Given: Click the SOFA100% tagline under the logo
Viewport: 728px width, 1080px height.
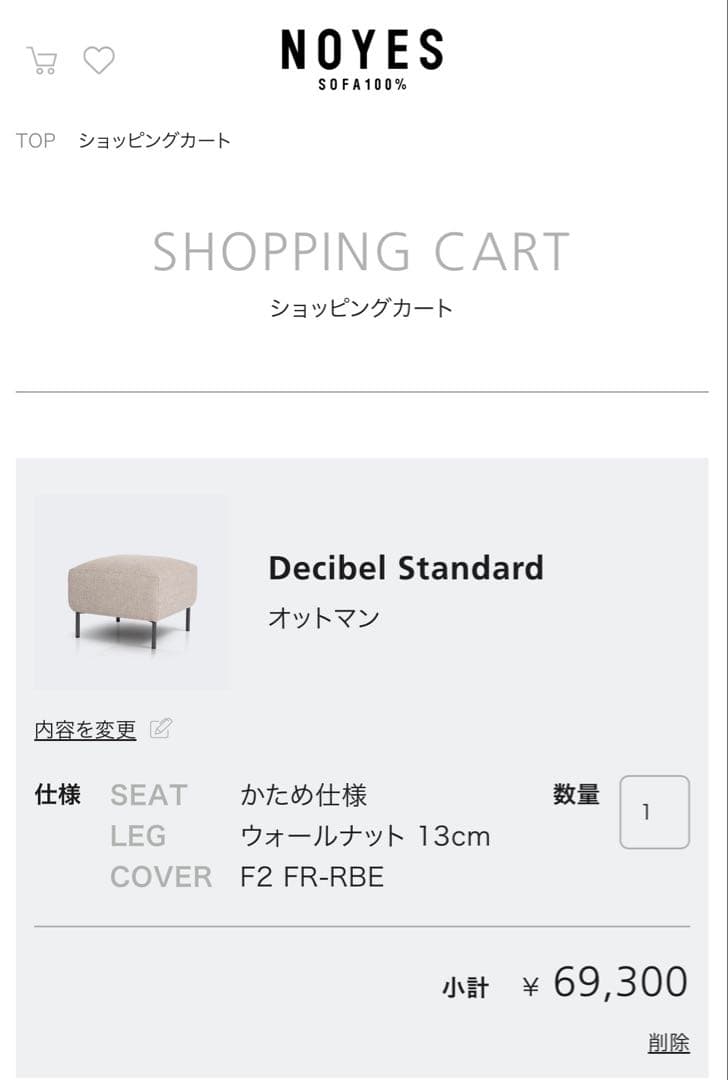Looking at the screenshot, I should 364,85.
